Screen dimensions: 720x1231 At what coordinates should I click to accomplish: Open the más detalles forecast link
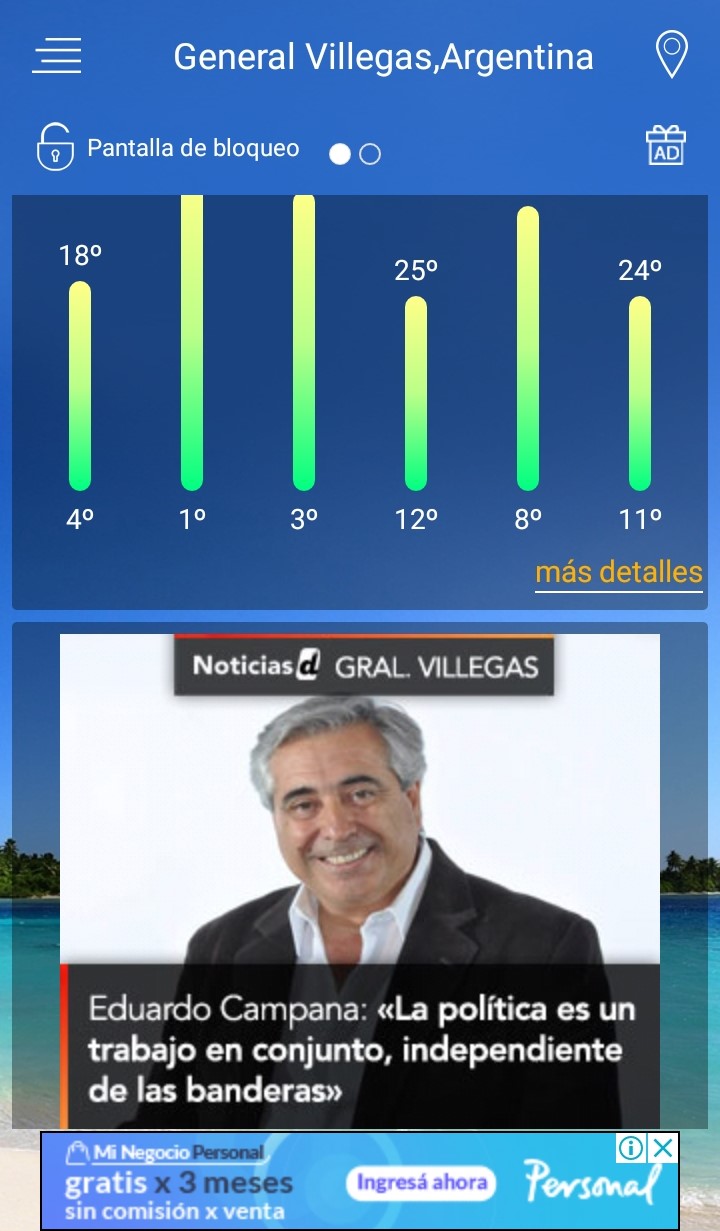tap(618, 572)
